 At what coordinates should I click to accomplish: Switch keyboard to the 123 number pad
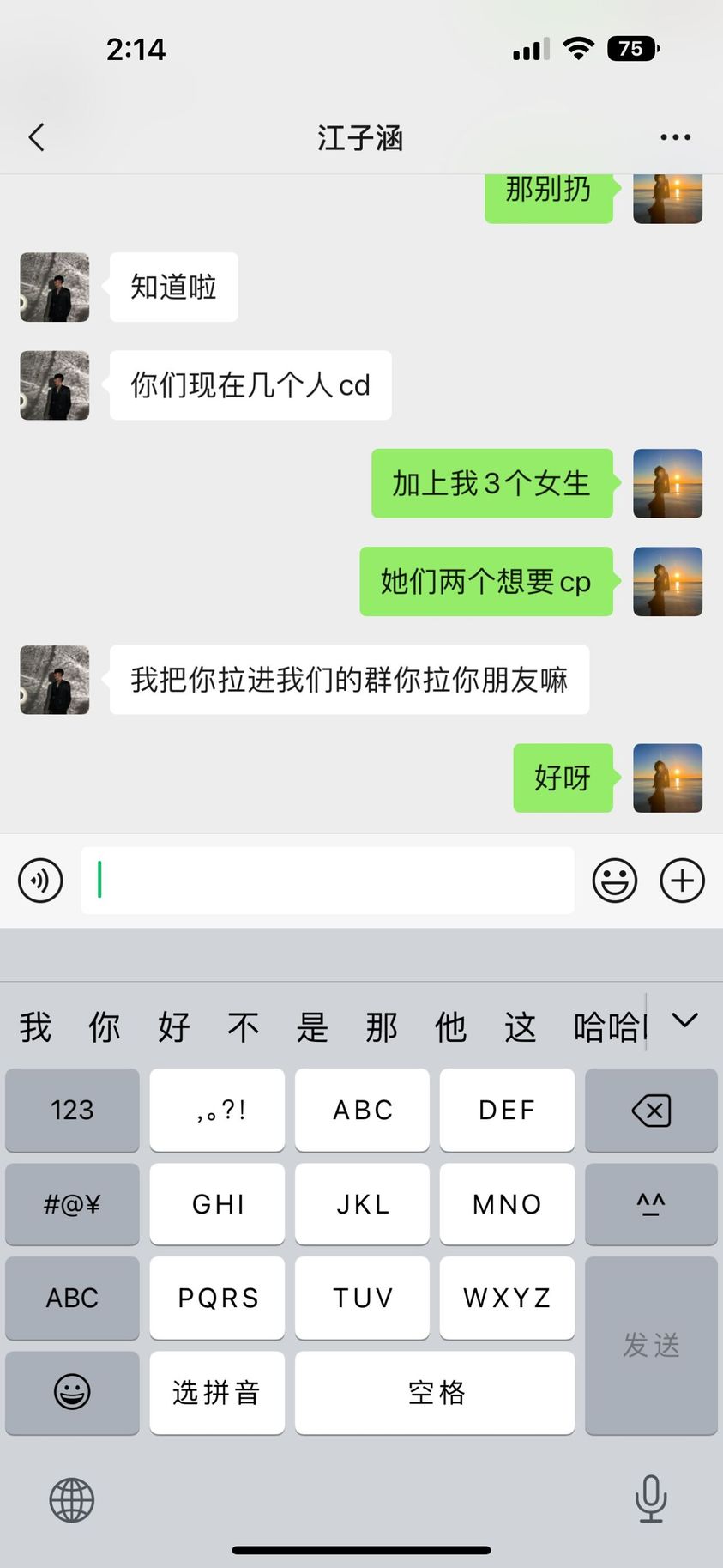72,1111
